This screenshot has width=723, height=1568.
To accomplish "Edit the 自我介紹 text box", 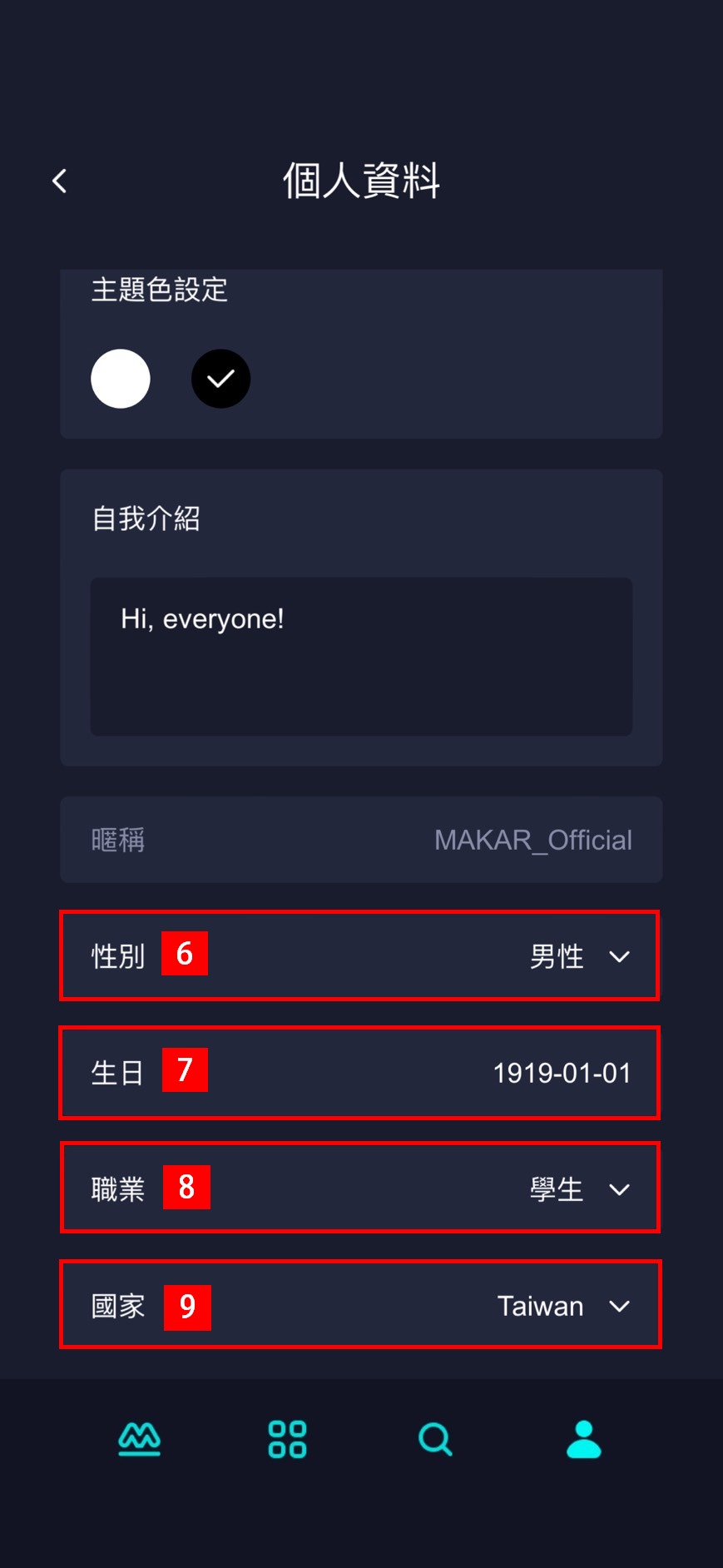I will tap(361, 656).
